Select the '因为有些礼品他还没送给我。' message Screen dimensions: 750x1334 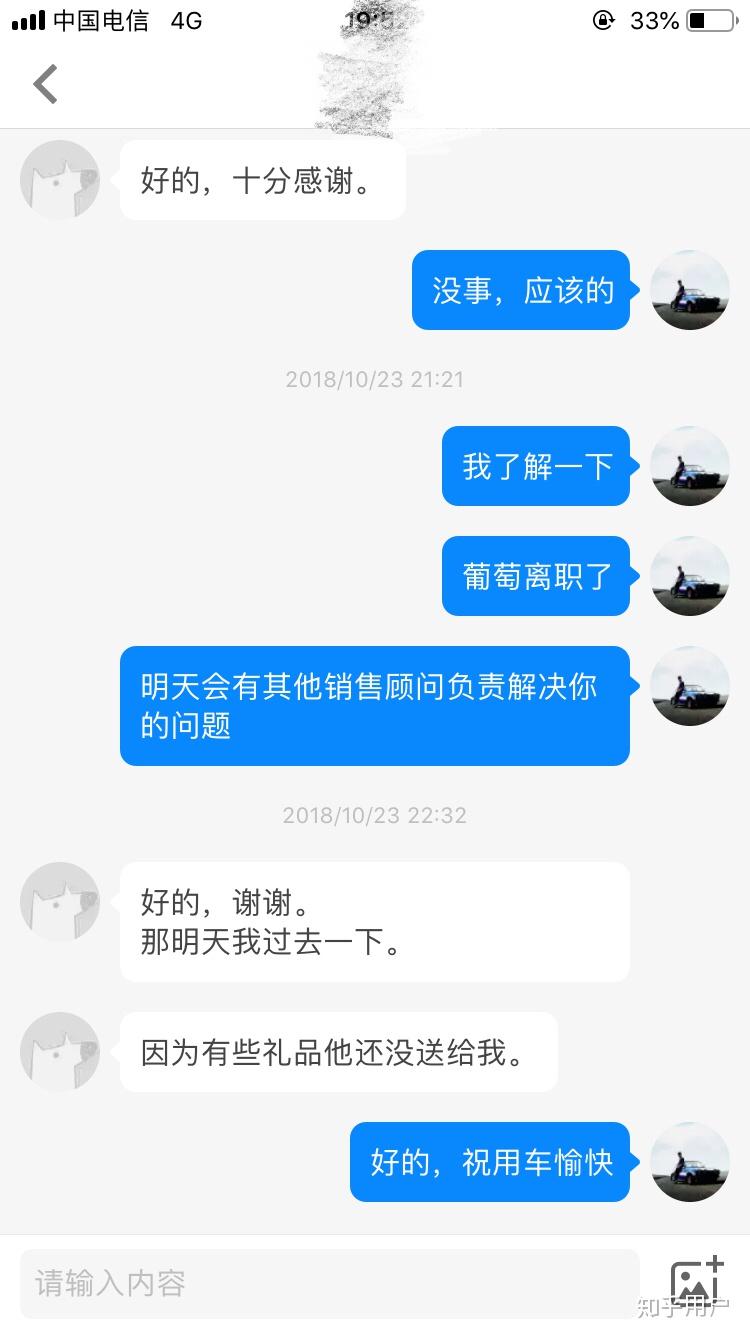340,1052
